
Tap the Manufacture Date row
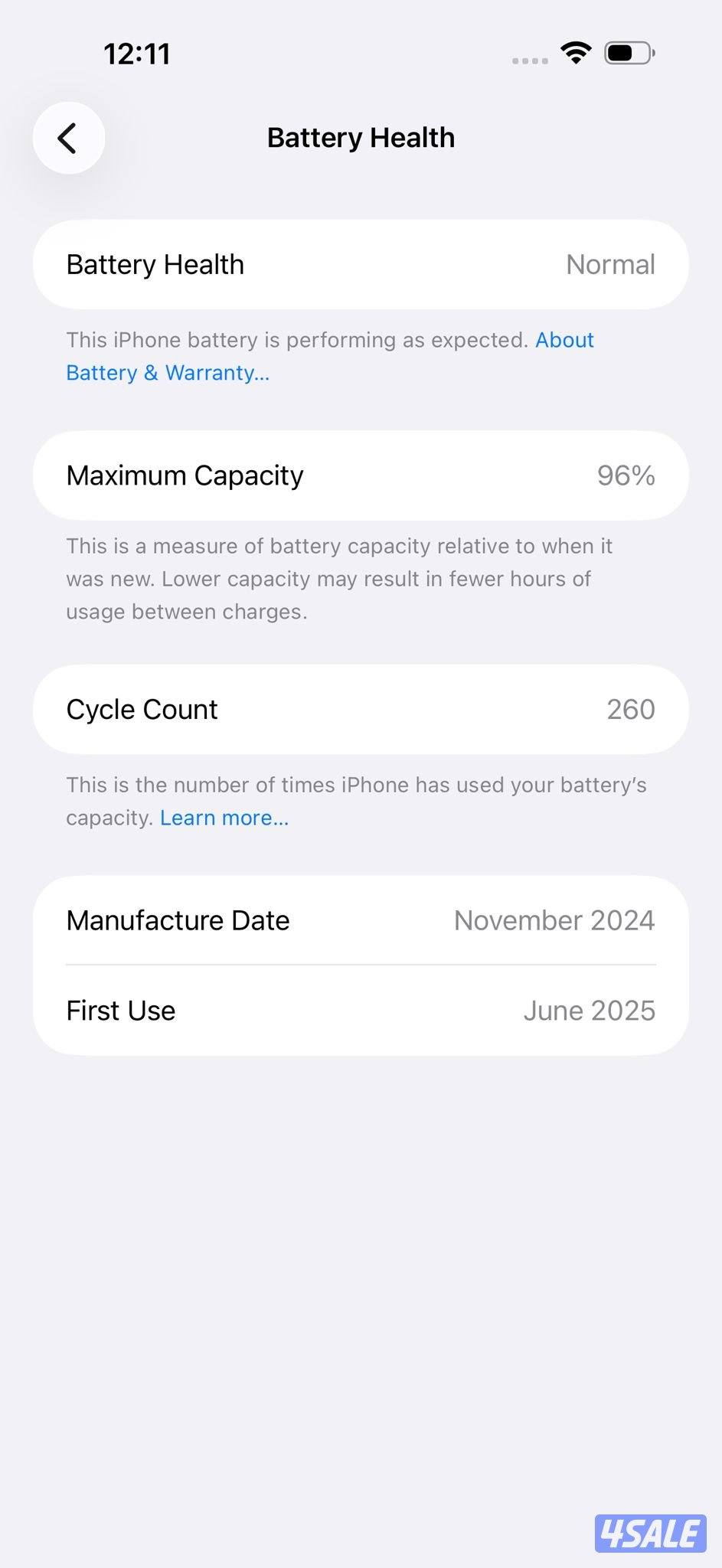(x=361, y=920)
